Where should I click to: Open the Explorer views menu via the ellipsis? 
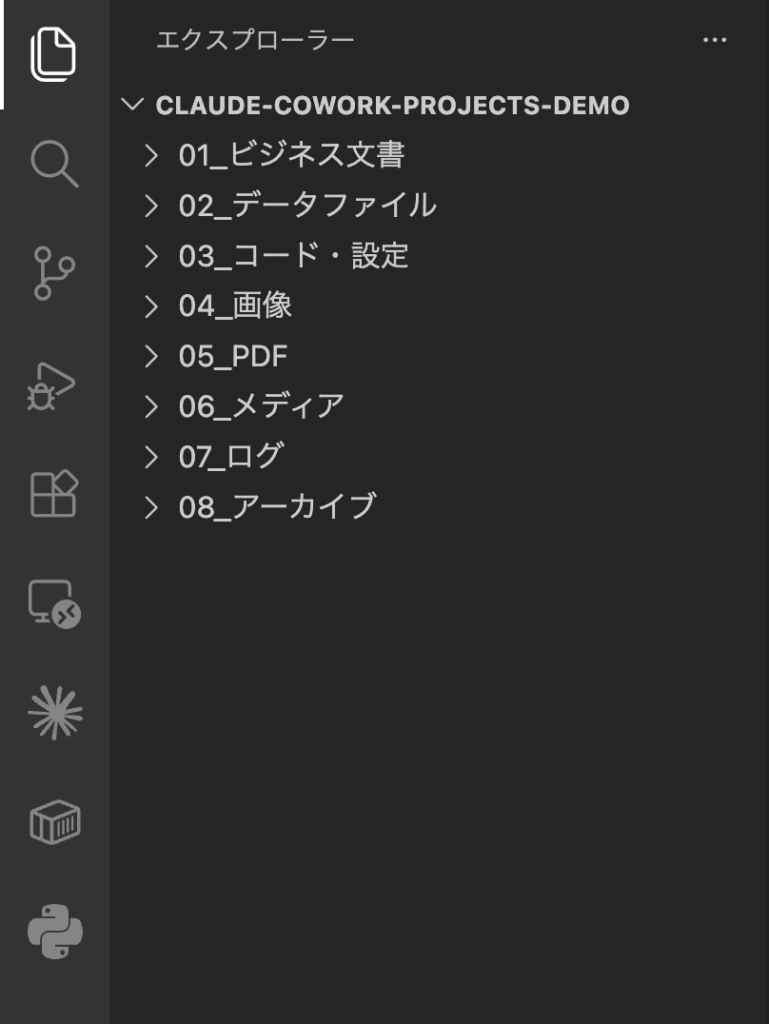click(715, 38)
